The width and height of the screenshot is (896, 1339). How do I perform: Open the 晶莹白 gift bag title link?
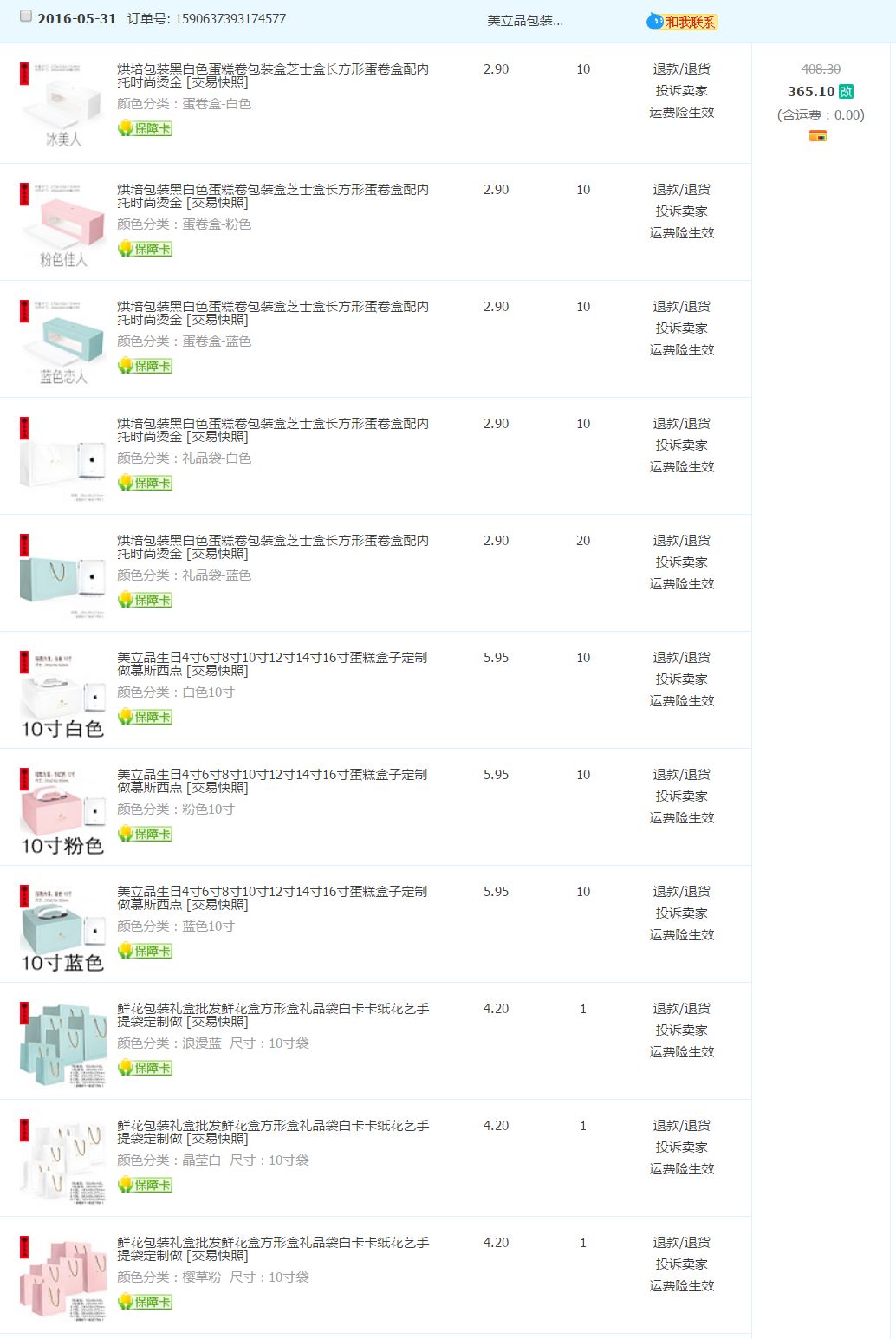(x=272, y=1132)
